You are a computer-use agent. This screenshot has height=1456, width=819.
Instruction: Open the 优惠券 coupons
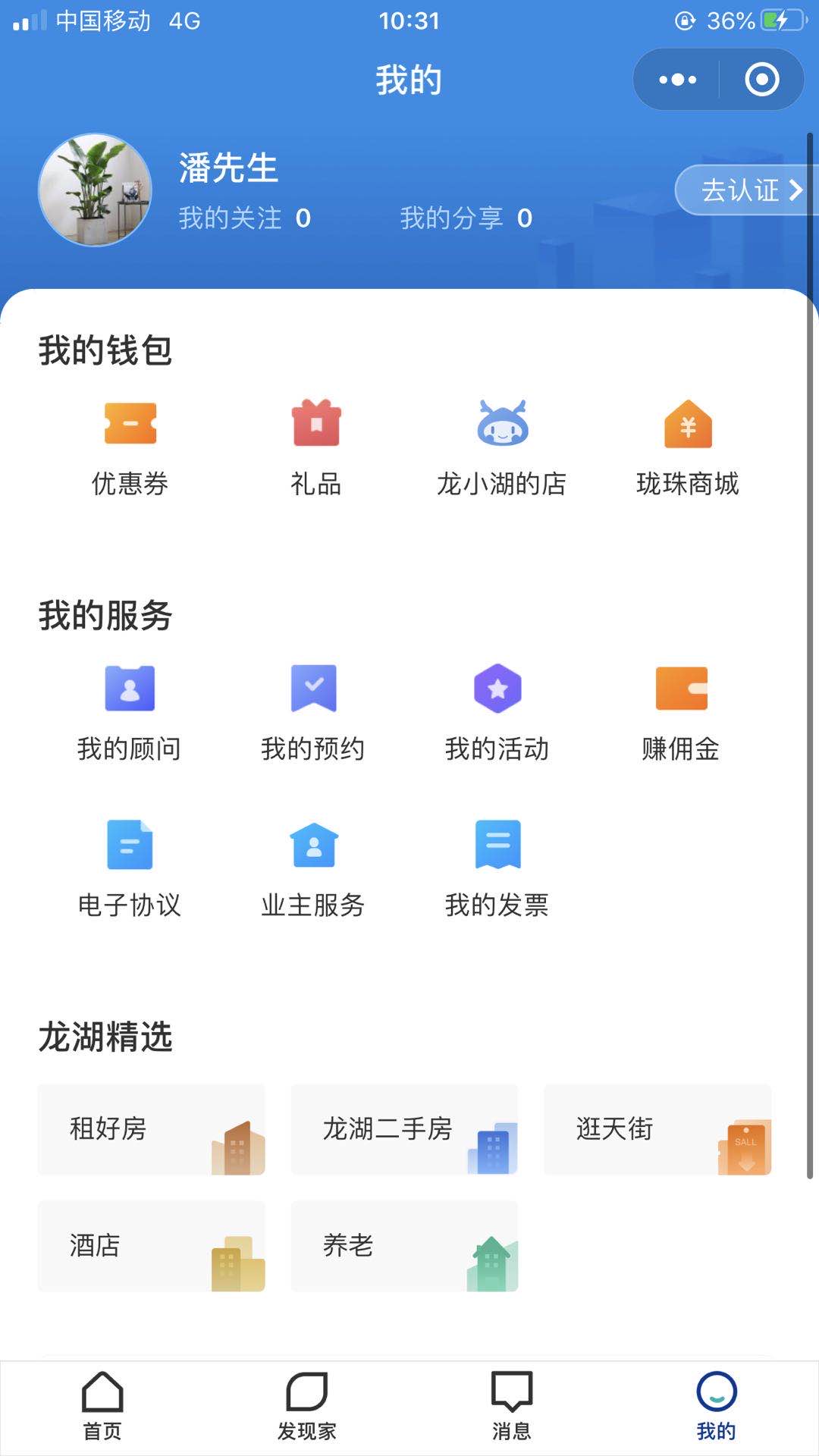pos(130,447)
